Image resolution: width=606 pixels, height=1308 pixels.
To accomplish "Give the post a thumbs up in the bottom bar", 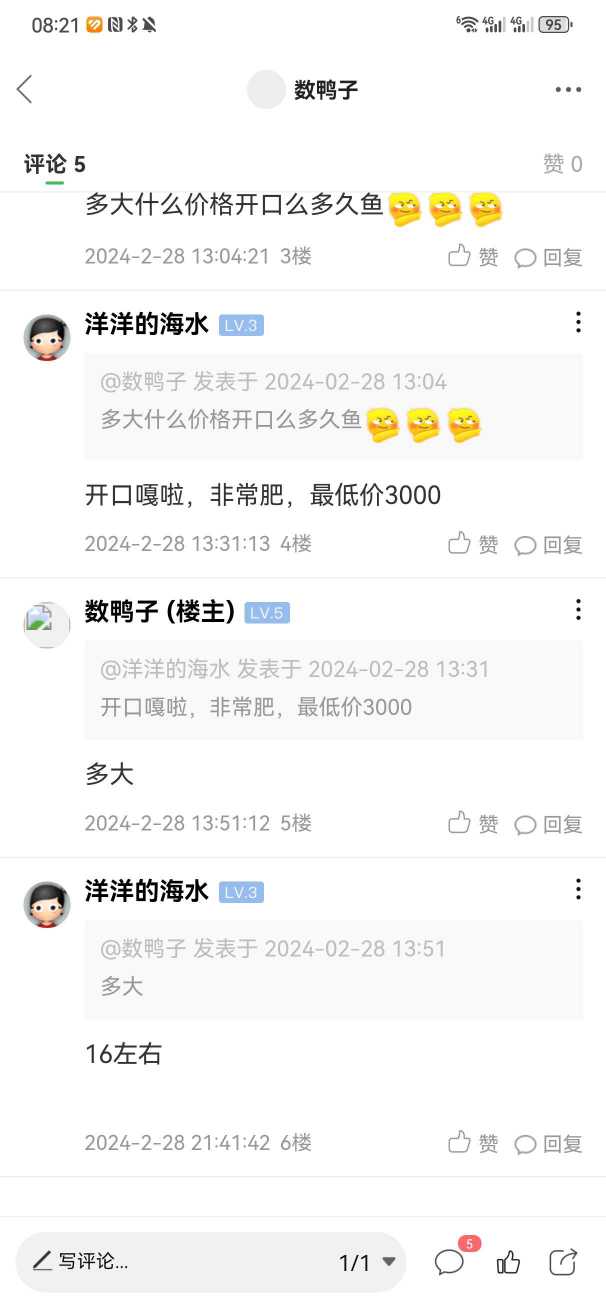I will click(508, 1262).
